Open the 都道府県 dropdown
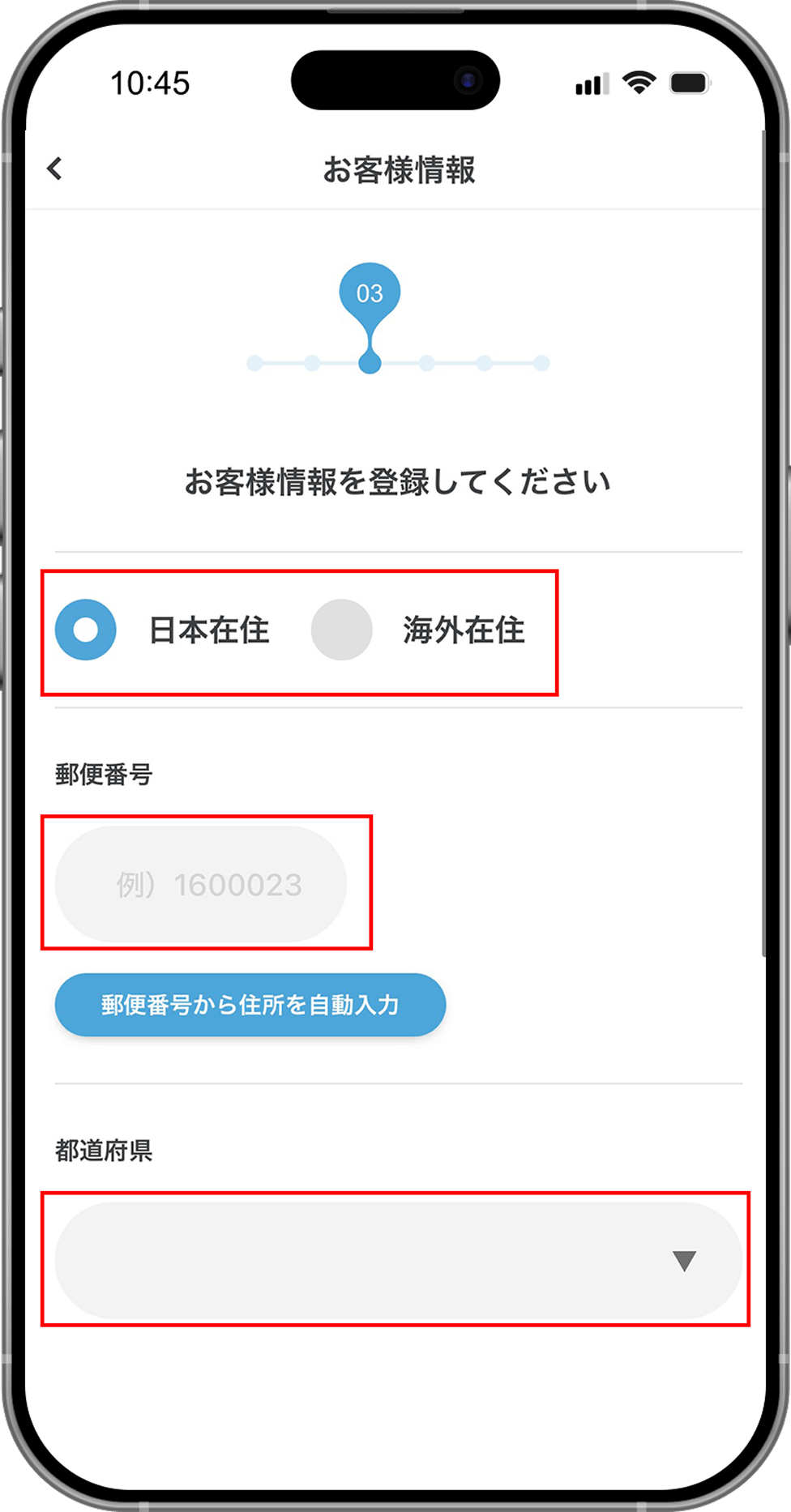791x1512 pixels. tap(397, 1260)
